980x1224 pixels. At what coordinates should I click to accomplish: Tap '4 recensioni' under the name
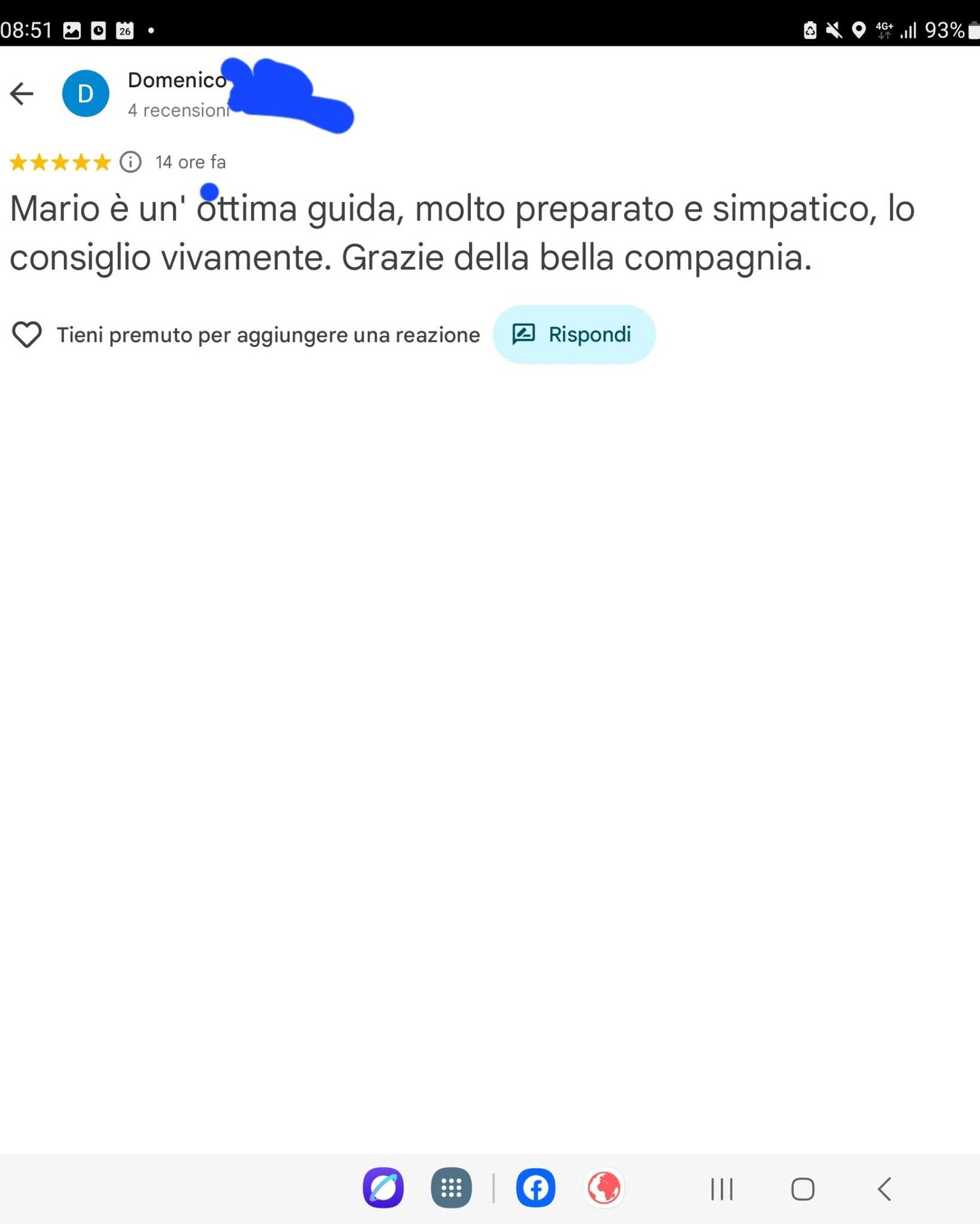179,110
